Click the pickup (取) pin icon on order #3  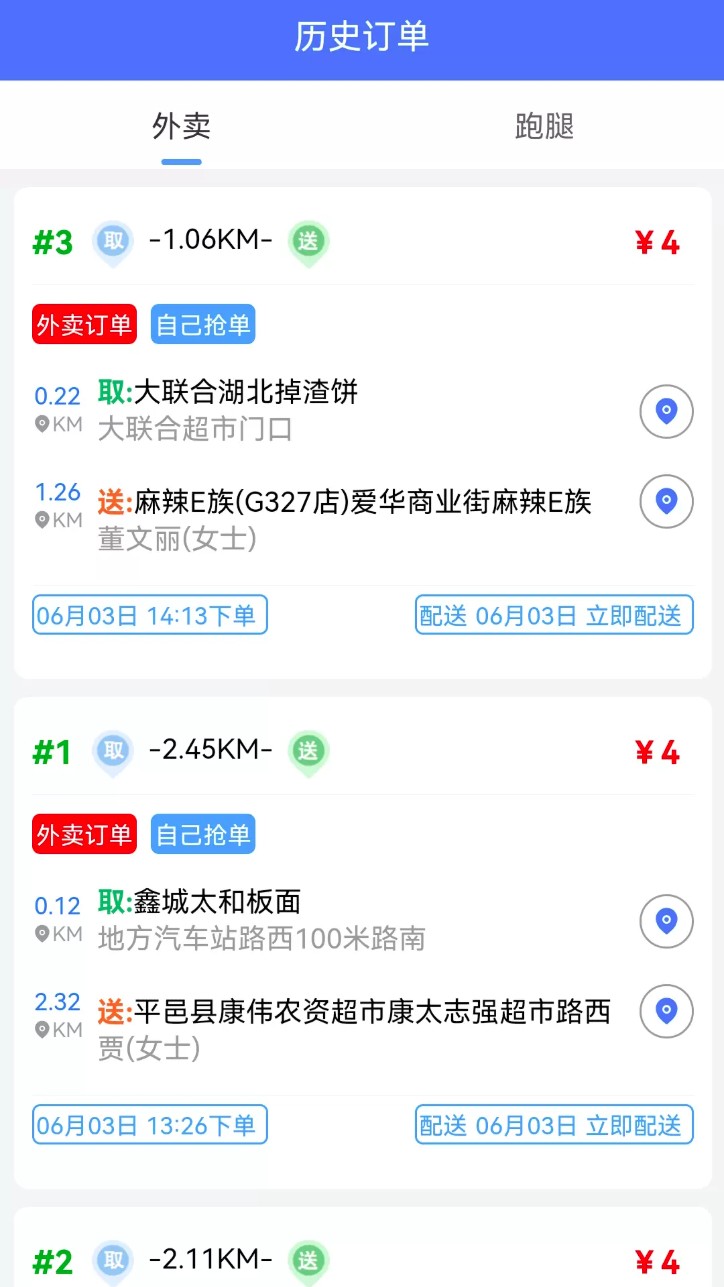[112, 242]
